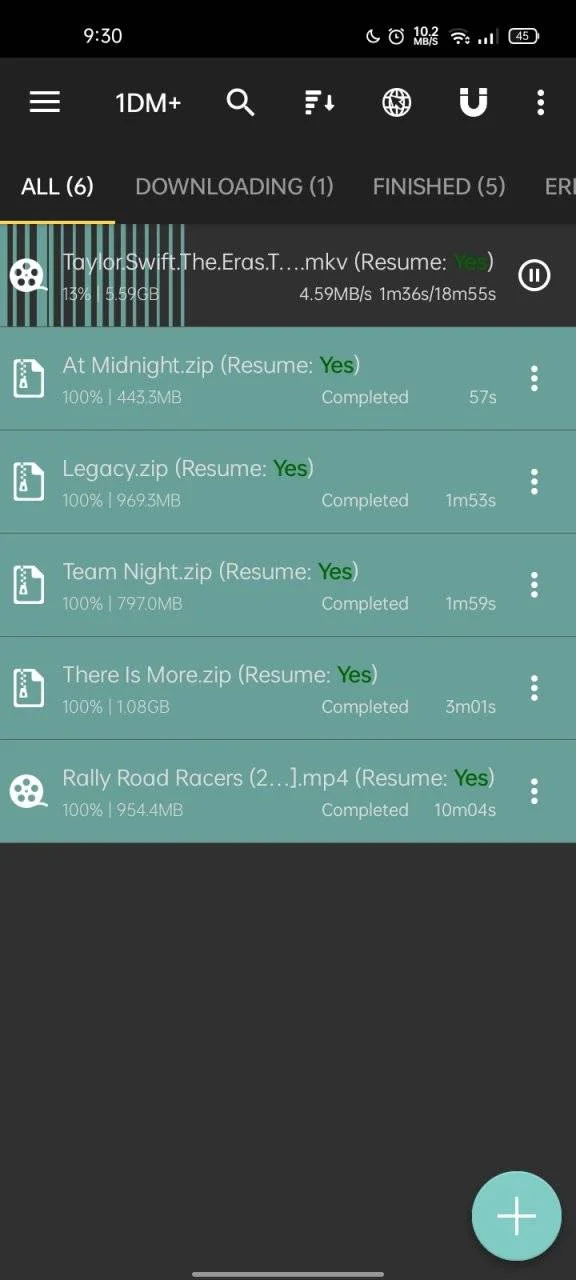The height and width of the screenshot is (1280, 576).
Task: Open options for Team Night.zip
Action: [534, 584]
